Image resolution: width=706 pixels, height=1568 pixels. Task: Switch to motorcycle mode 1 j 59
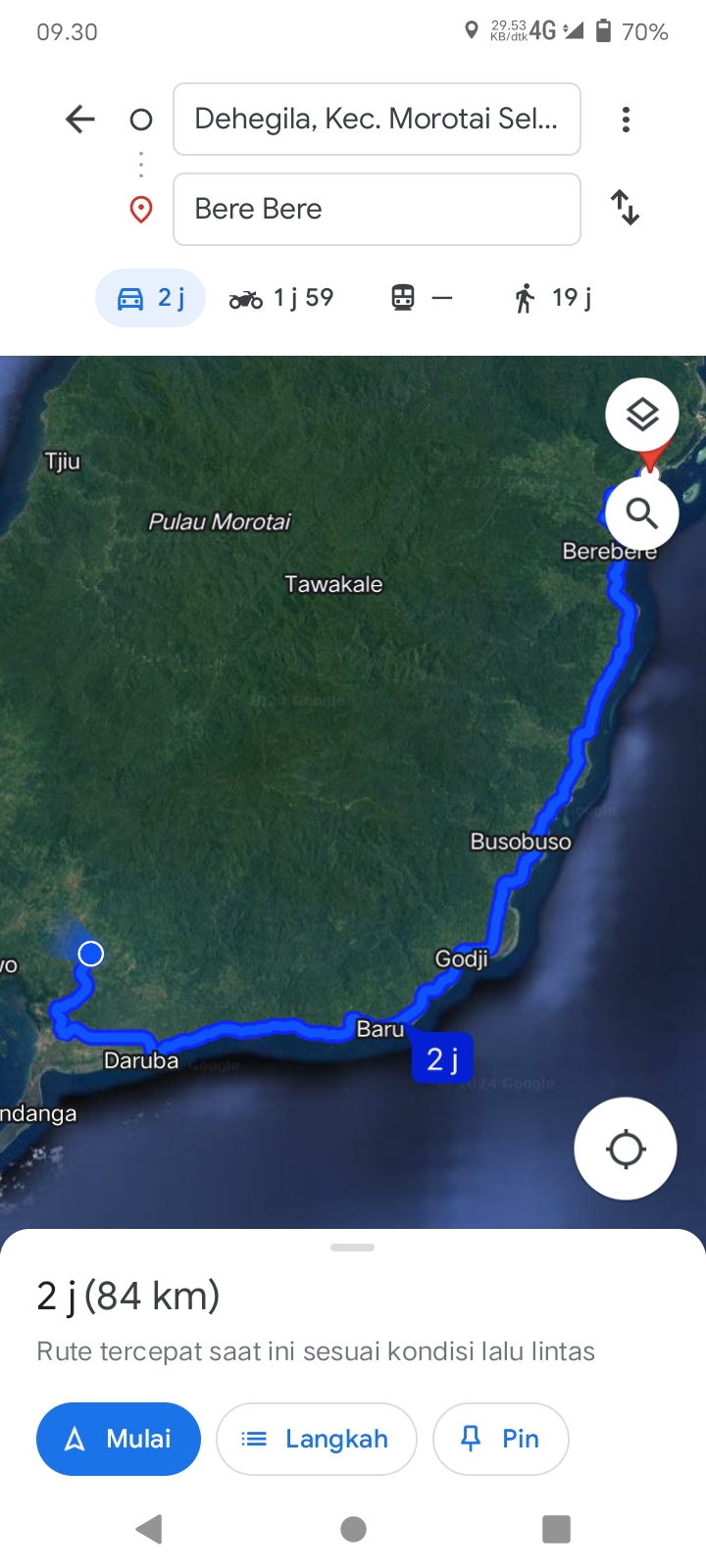tap(281, 298)
